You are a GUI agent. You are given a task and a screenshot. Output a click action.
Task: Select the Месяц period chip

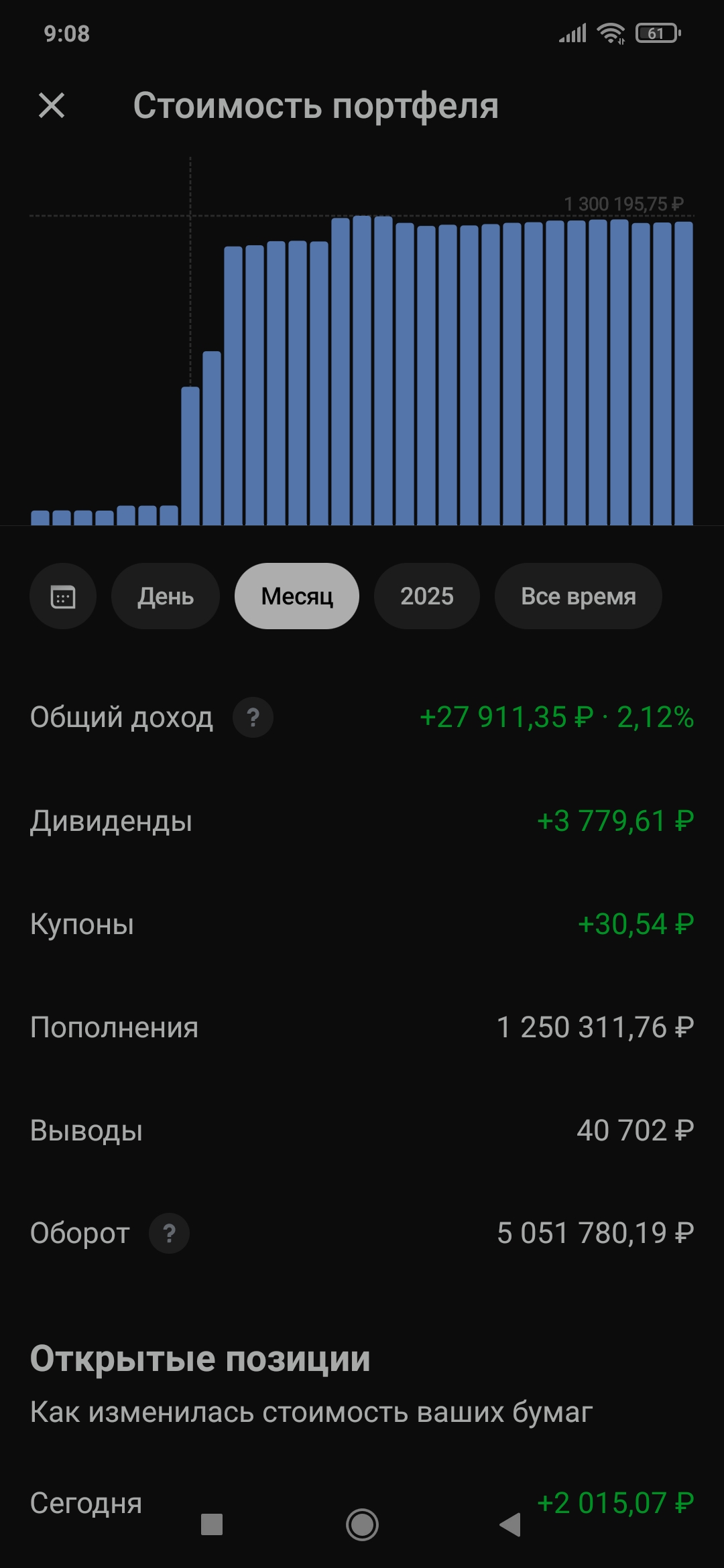point(297,596)
